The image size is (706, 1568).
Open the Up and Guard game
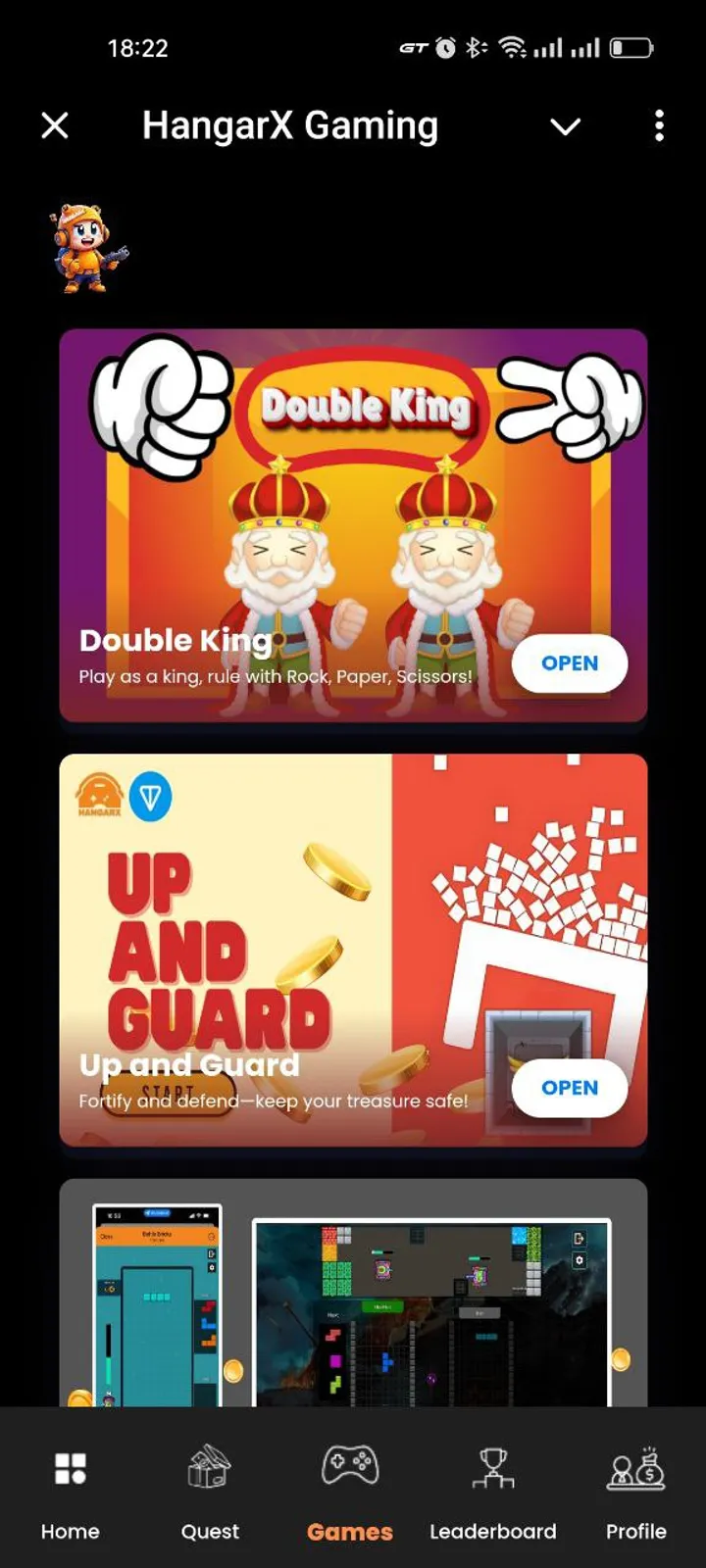(x=569, y=1088)
